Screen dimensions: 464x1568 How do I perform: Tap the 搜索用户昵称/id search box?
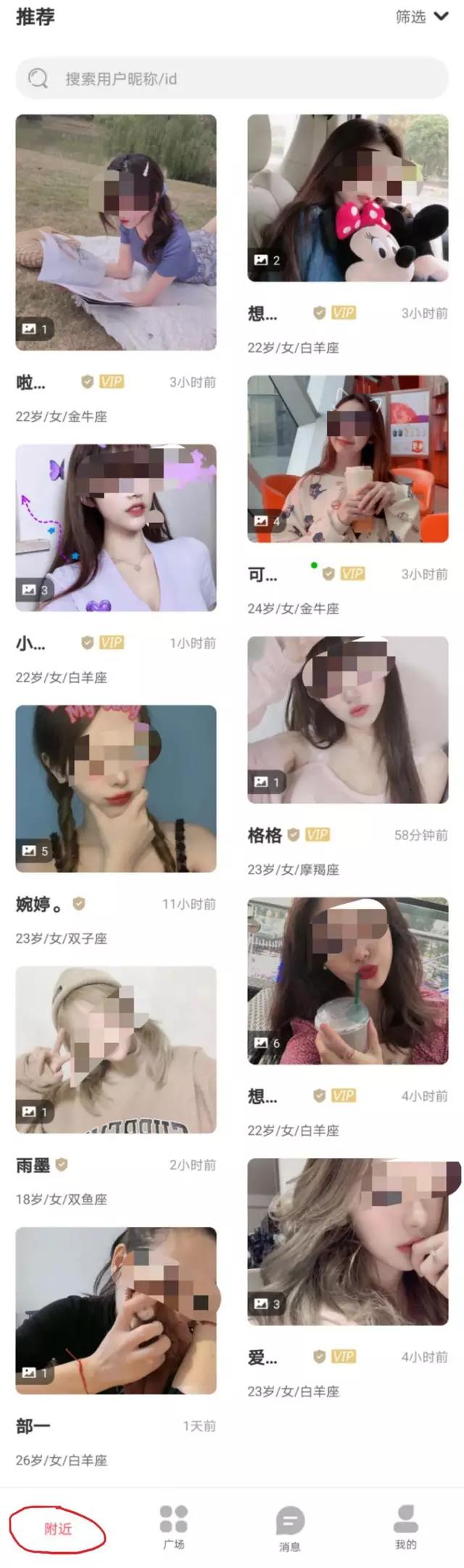point(232,78)
